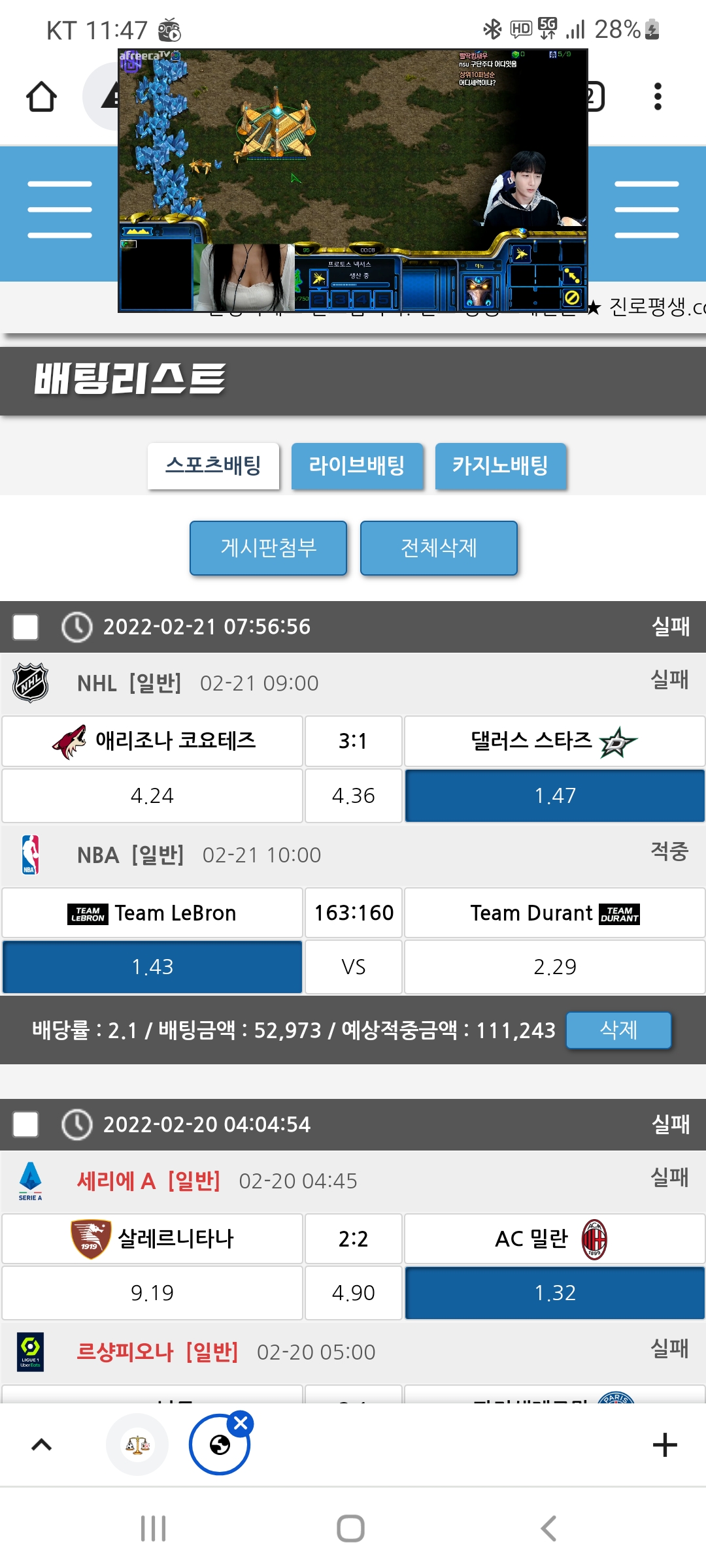Open the browser overflow menu
This screenshot has height=1568, width=706.
tap(658, 97)
